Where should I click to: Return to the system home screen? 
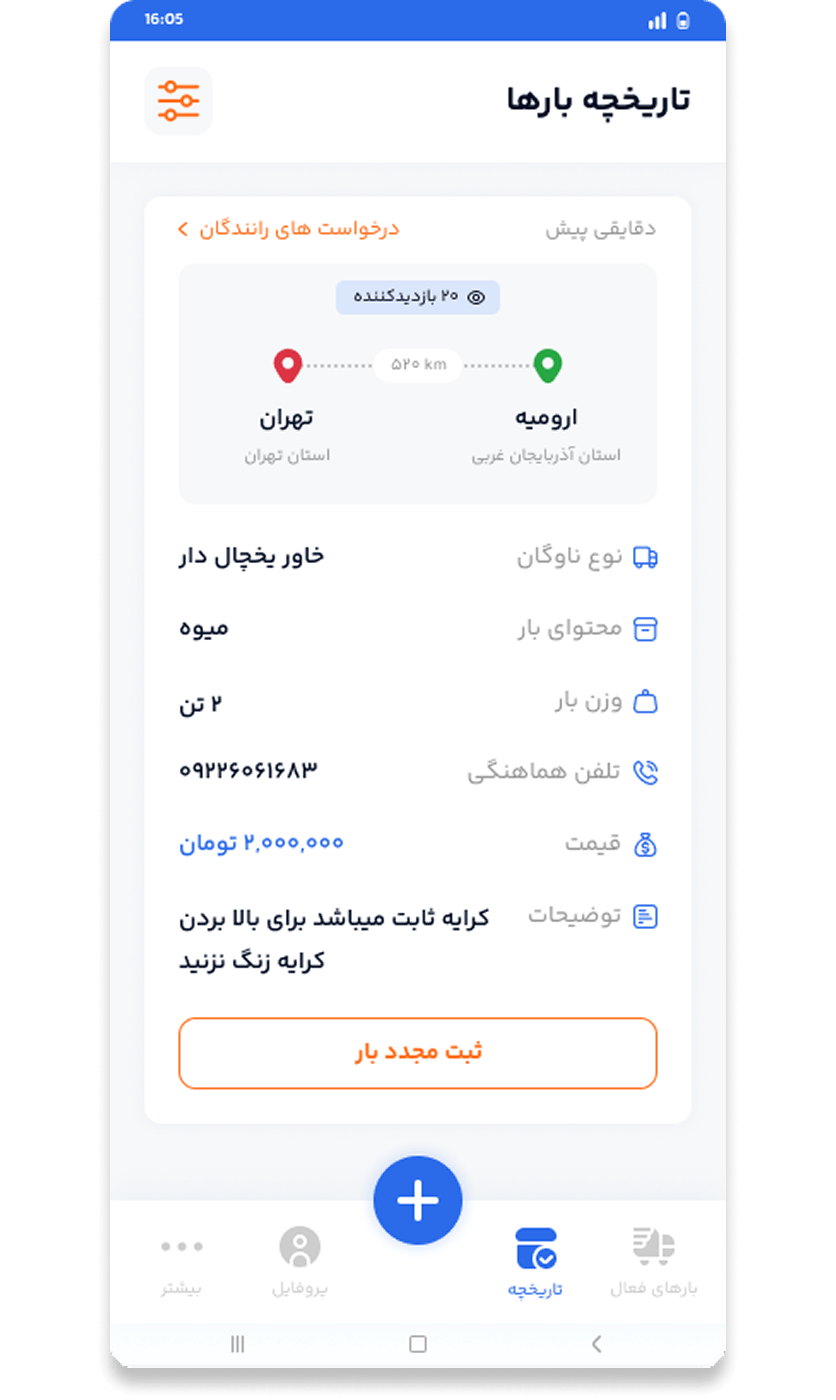pyautogui.click(x=418, y=1344)
